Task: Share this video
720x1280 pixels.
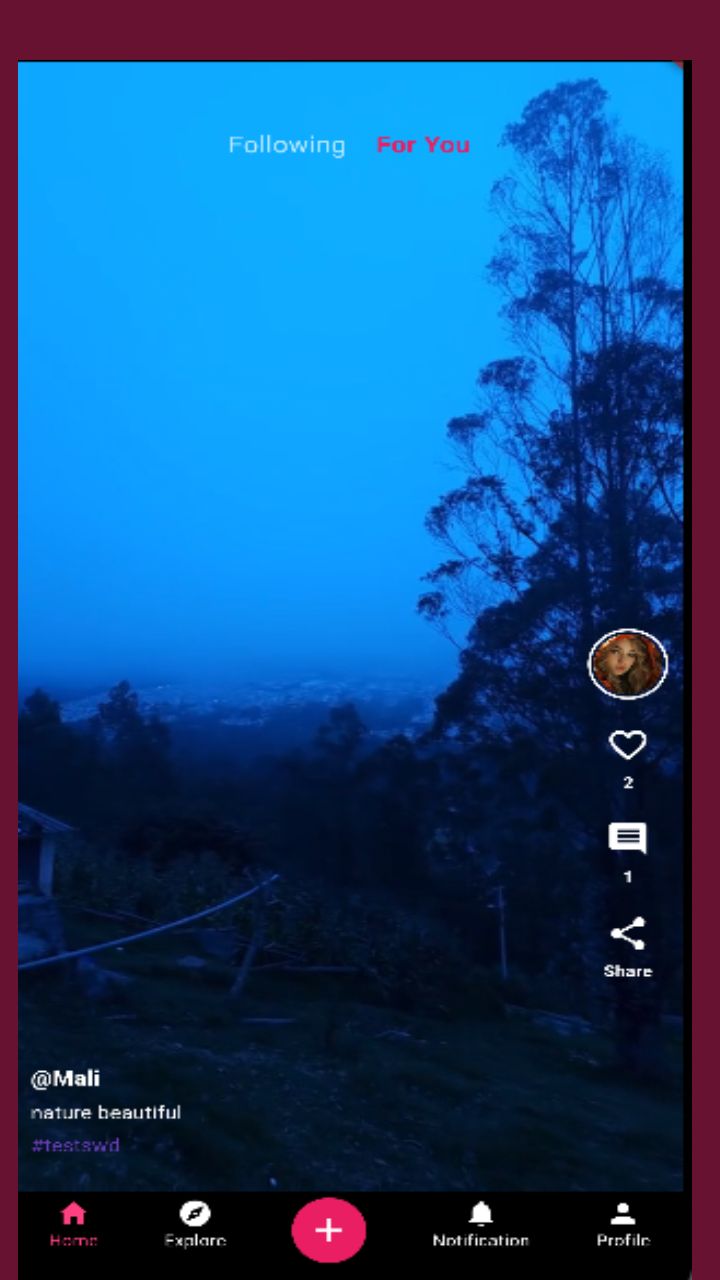Action: click(x=627, y=935)
